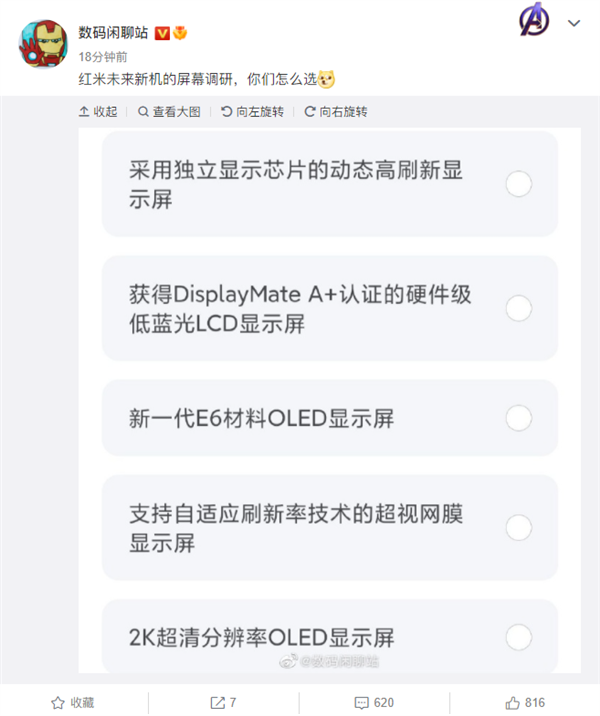Screen dimensions: 600x716
Task: Like the post with 816 likes
Action: click(524, 702)
